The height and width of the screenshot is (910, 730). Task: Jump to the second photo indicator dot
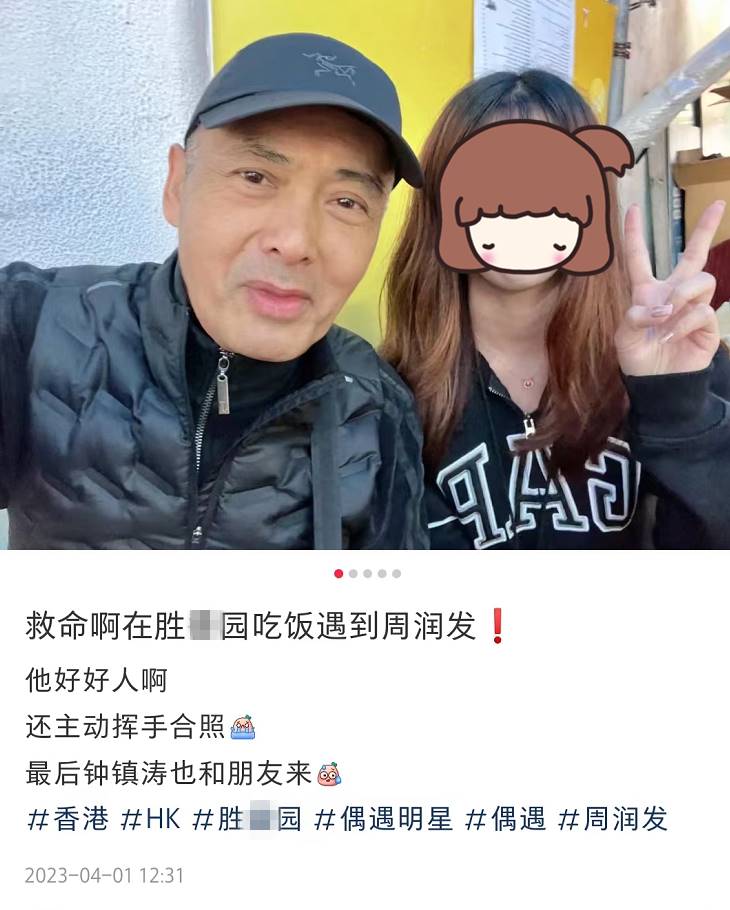[x=353, y=574]
